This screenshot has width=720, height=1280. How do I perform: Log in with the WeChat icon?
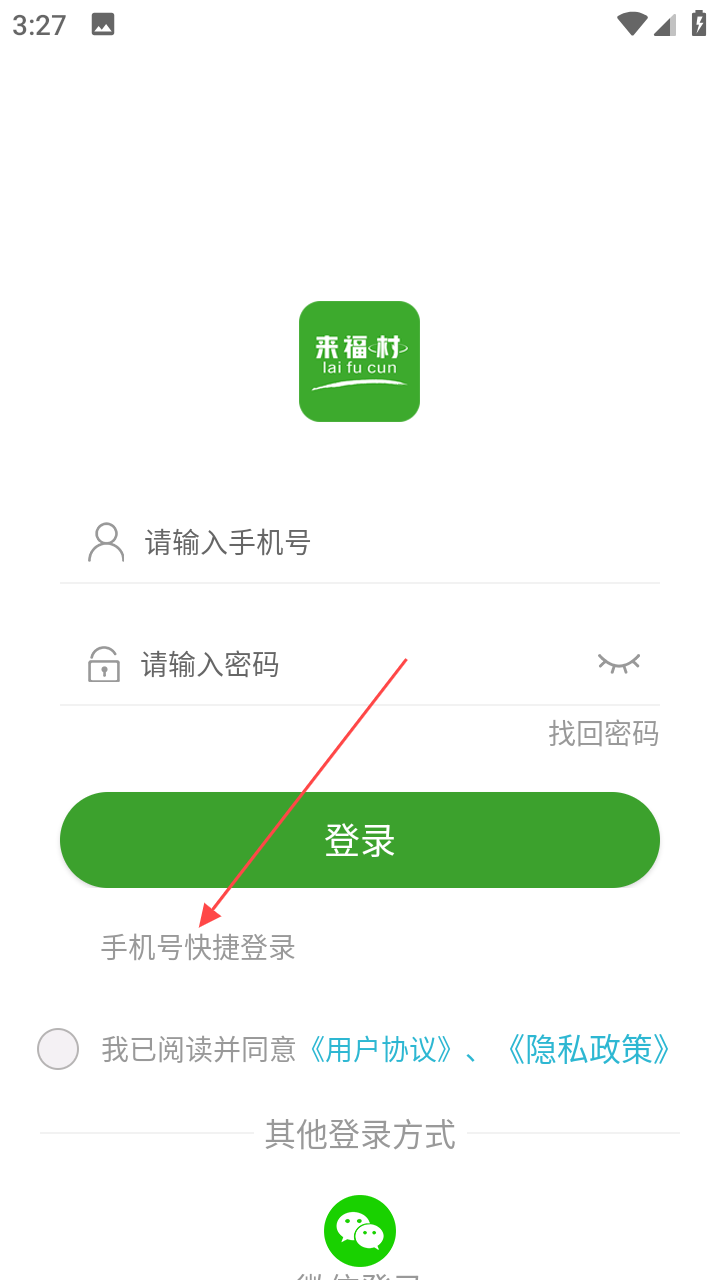[360, 1231]
